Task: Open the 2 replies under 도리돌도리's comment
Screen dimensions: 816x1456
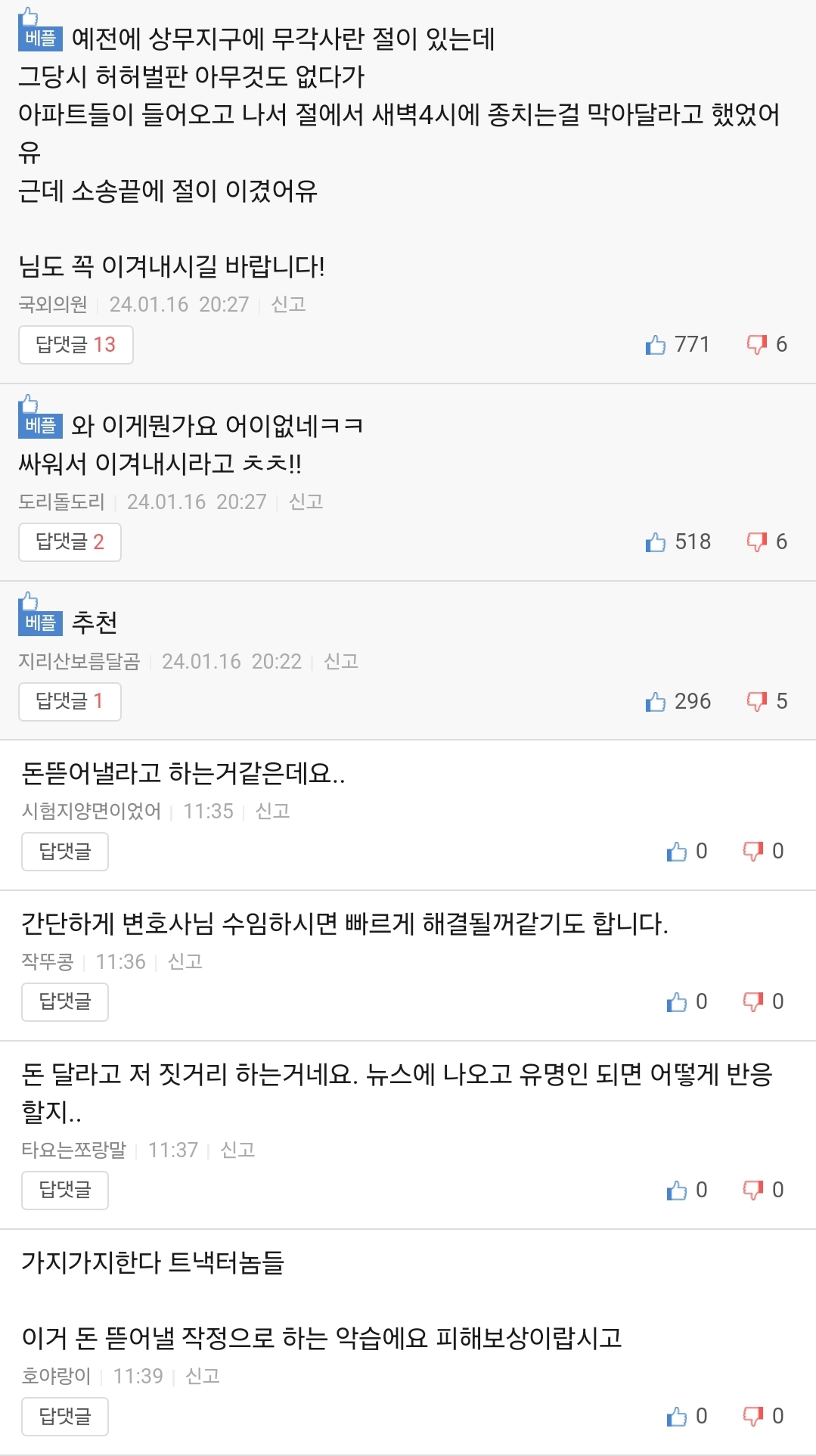Action: click(70, 542)
